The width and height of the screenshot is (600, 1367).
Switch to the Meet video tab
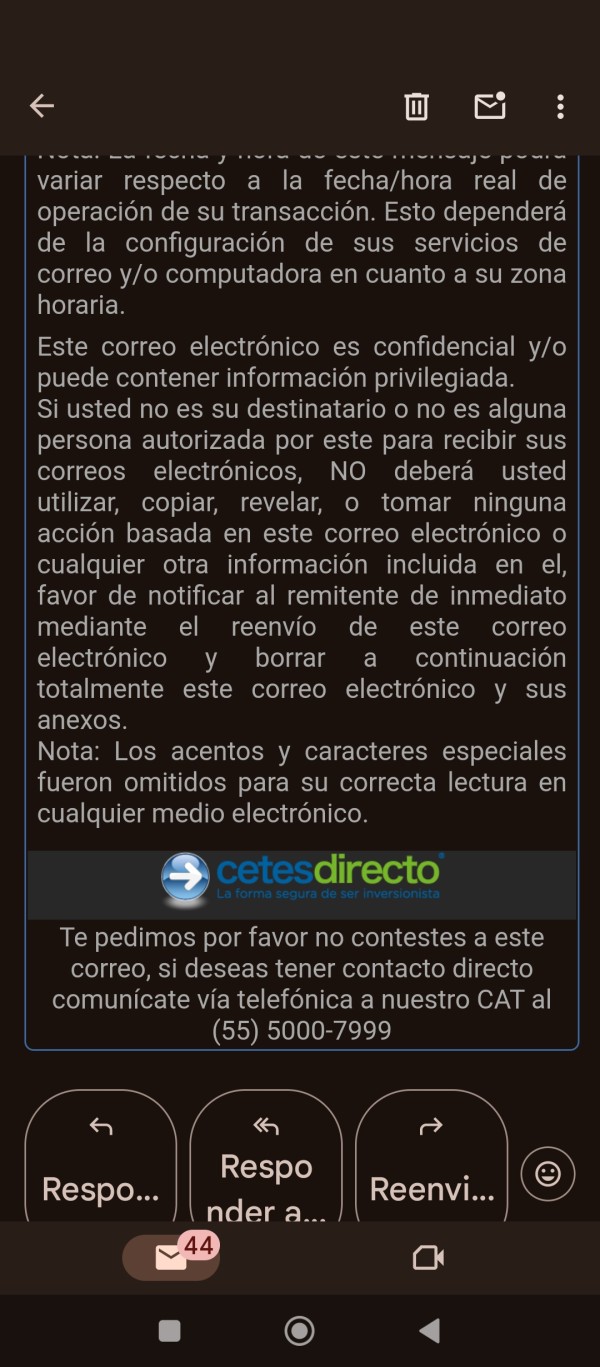point(428,1257)
